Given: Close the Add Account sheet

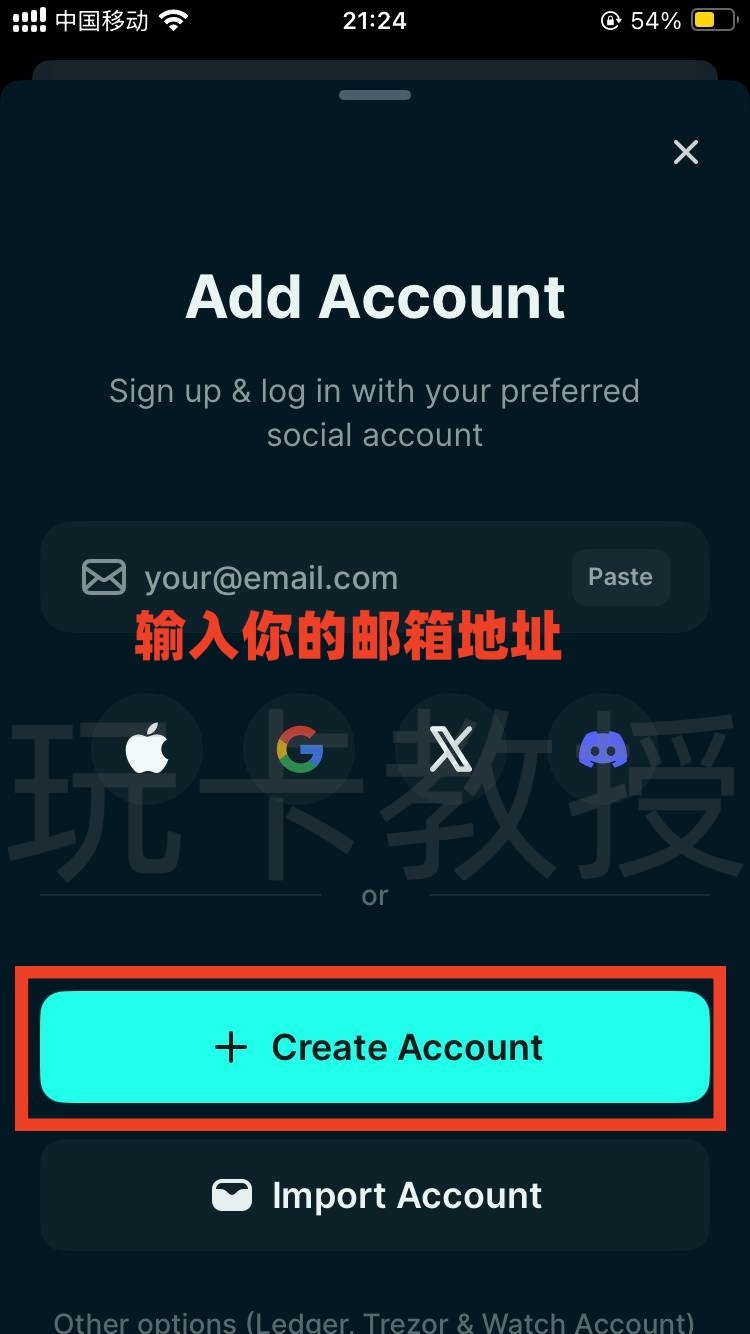Looking at the screenshot, I should point(686,152).
